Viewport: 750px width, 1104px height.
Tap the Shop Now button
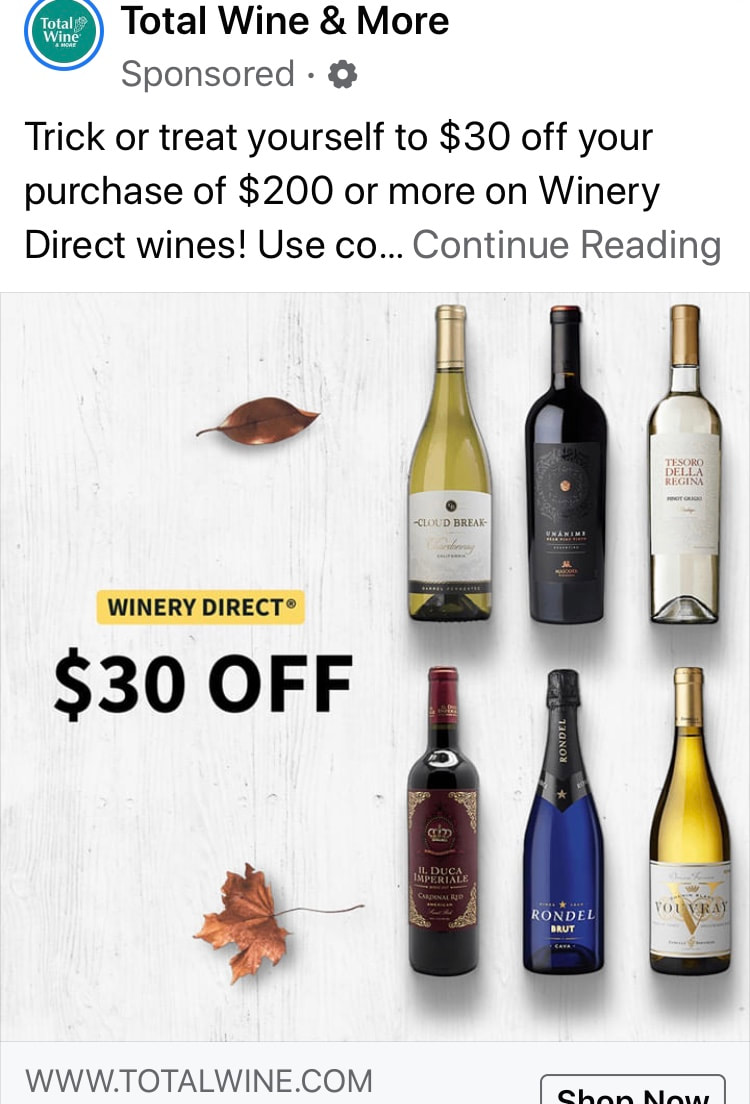tap(632, 1092)
